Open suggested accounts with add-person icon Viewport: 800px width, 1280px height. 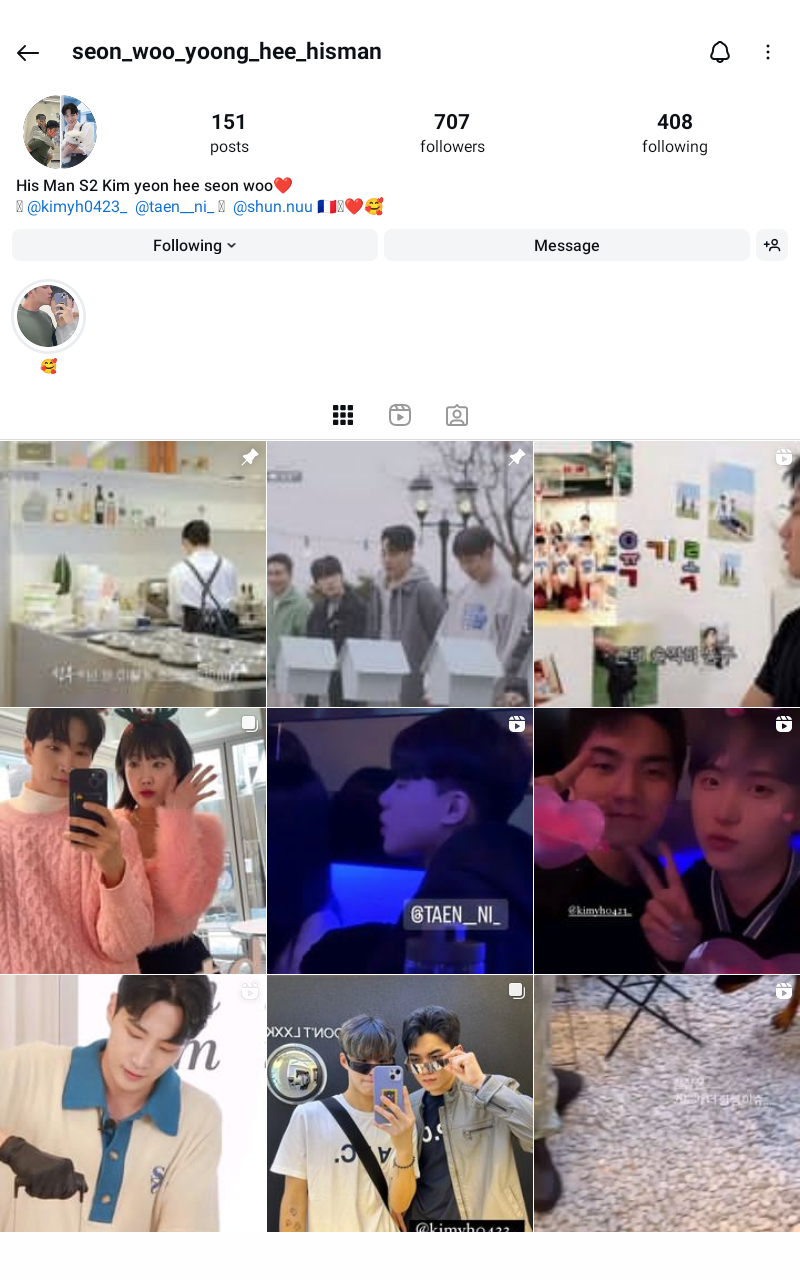coord(772,245)
